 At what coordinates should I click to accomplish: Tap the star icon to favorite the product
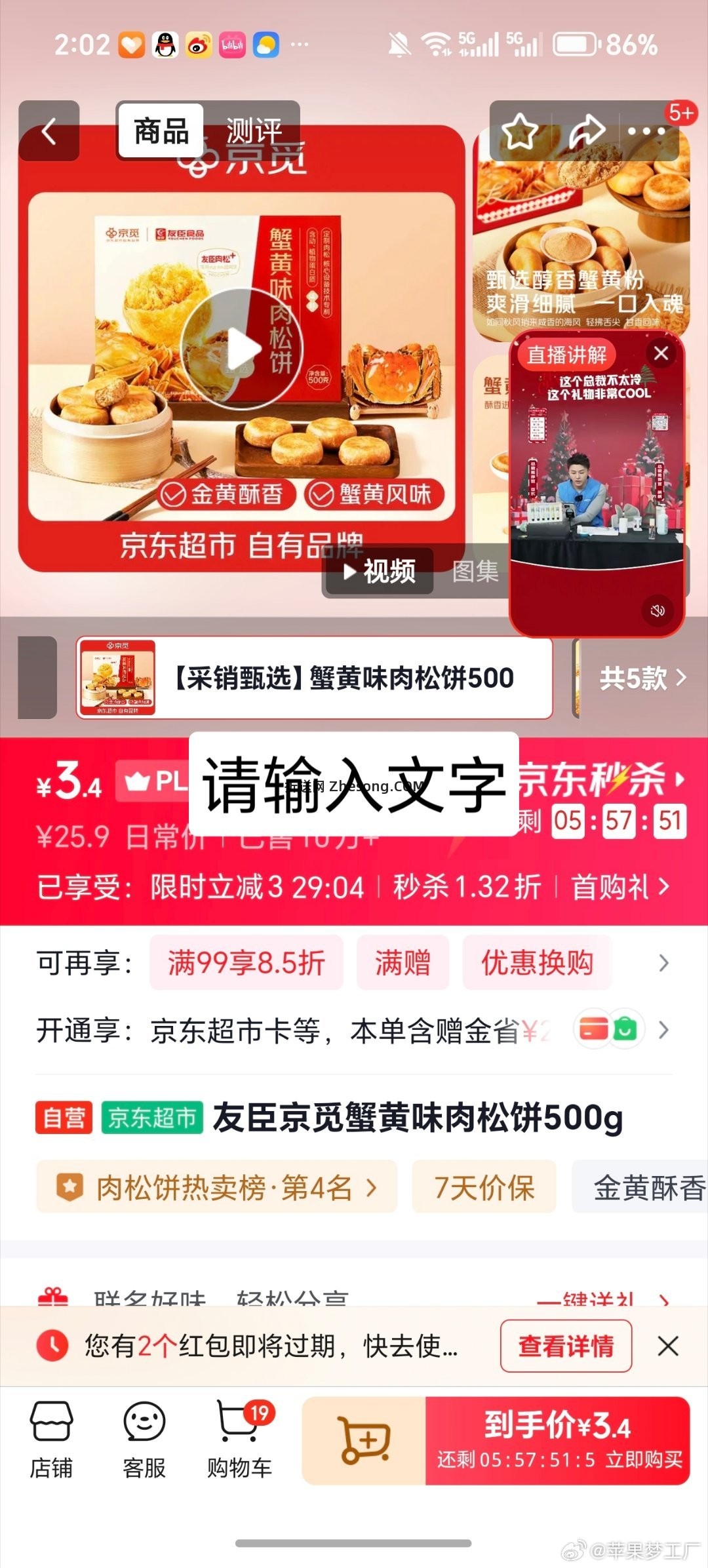point(521,132)
